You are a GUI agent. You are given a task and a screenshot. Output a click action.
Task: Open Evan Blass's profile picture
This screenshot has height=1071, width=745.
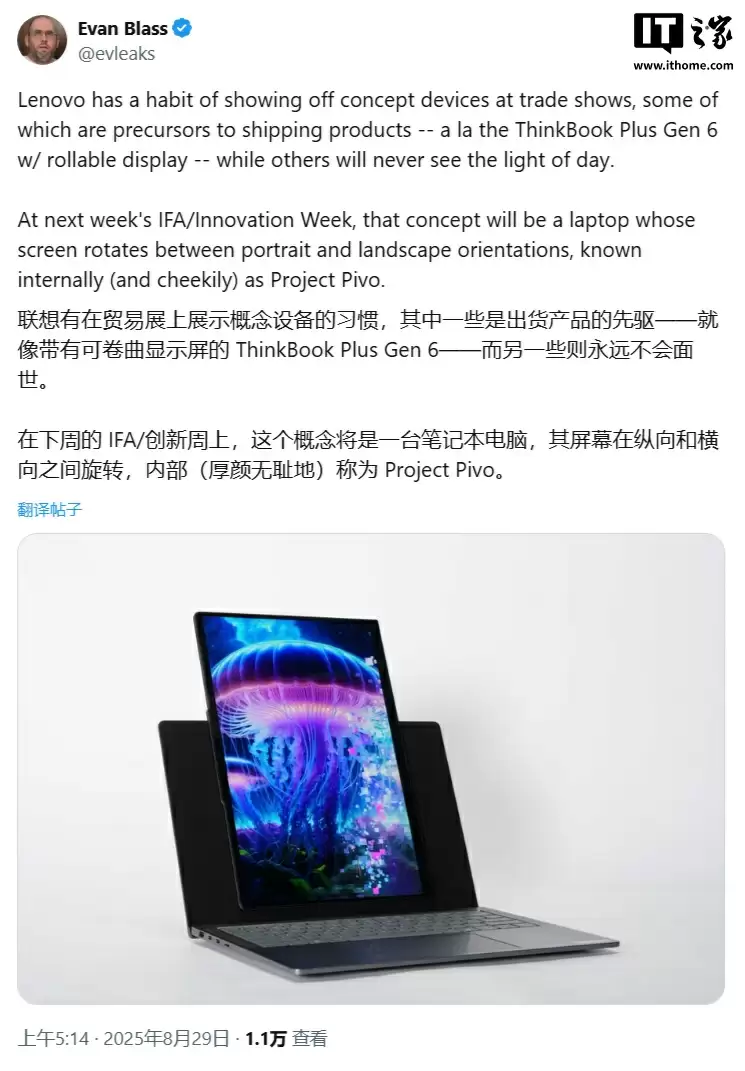(42, 41)
